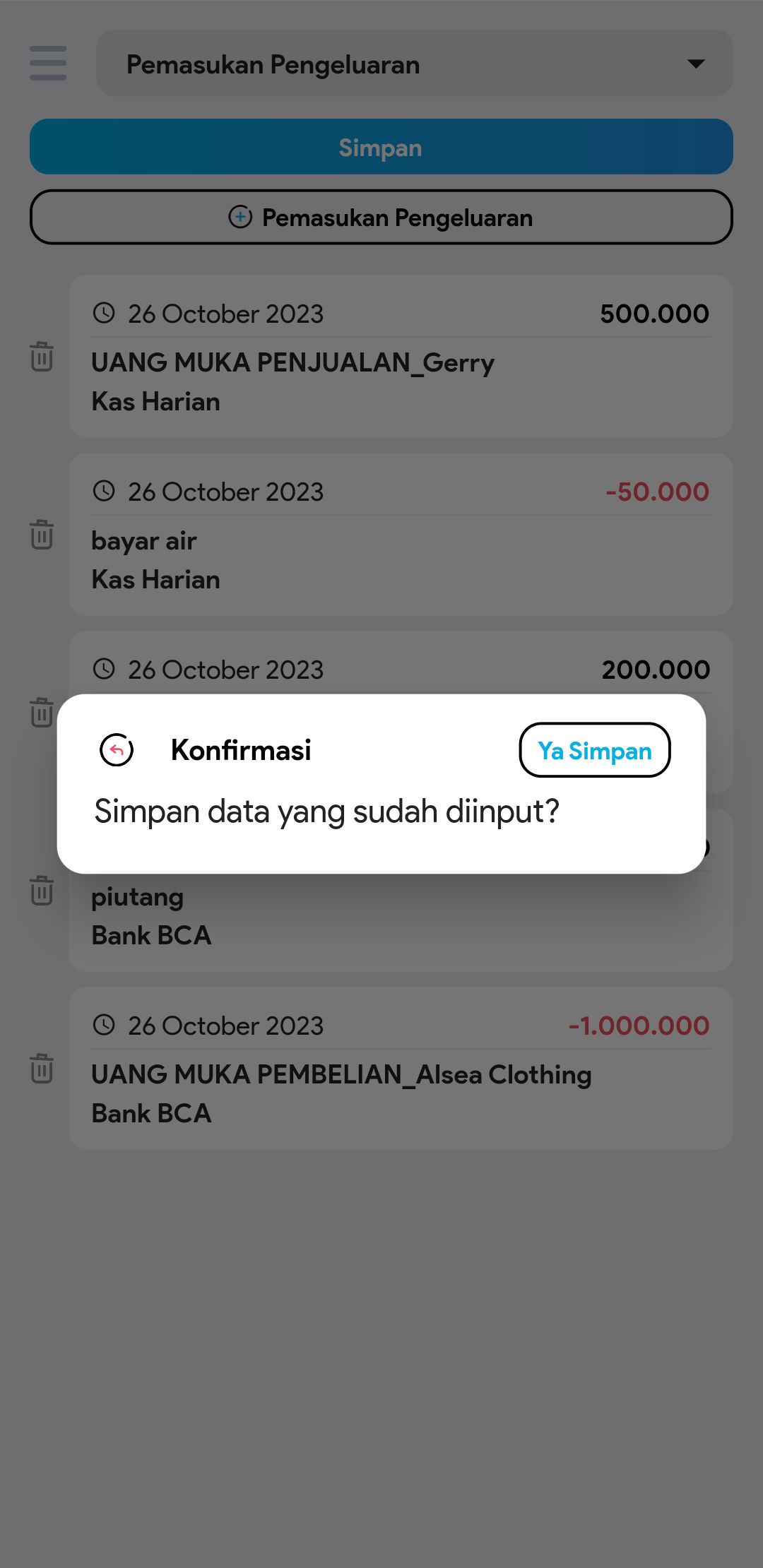The height and width of the screenshot is (1568, 763).
Task: Expand the Pemasukan Pengeluaran dropdown
Action: (414, 64)
